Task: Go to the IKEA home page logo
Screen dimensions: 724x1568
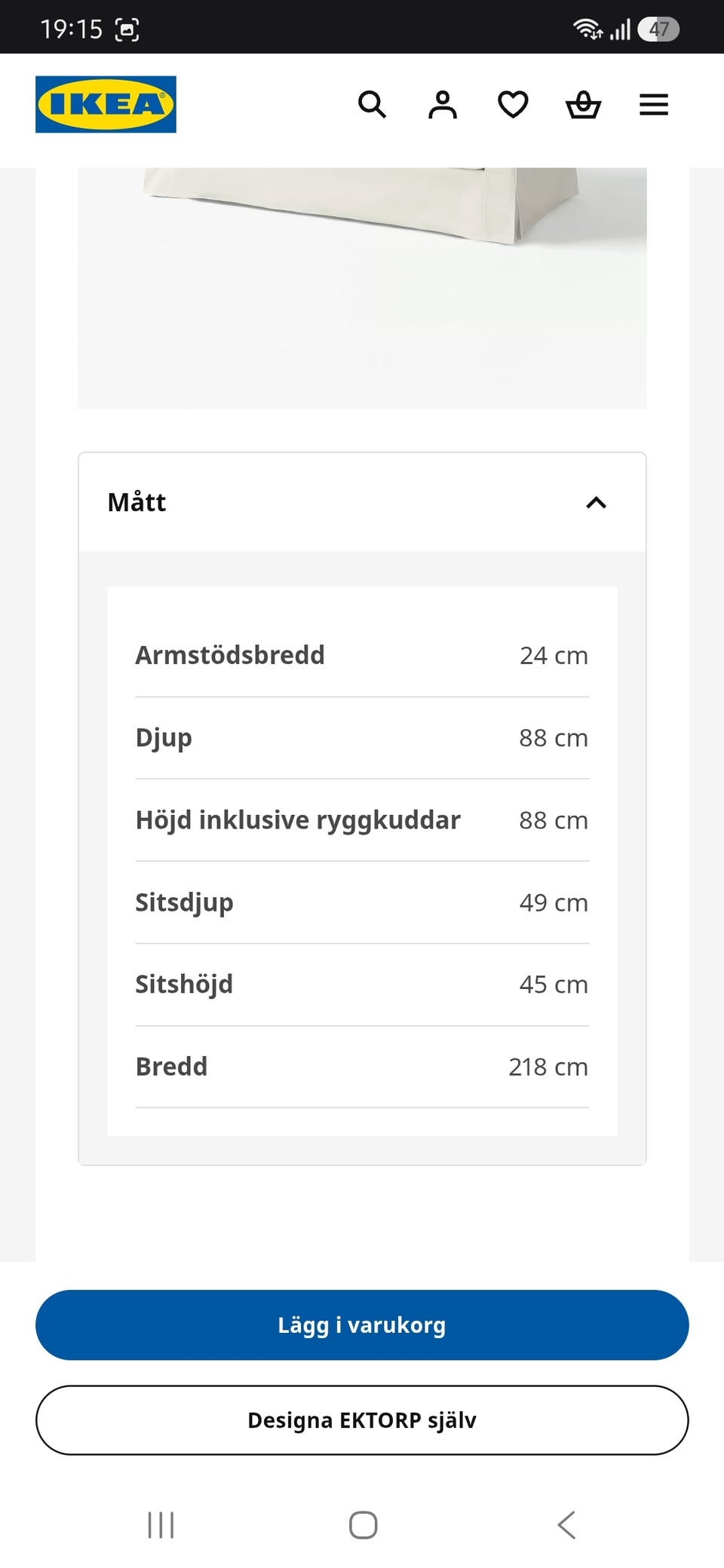Action: click(106, 104)
